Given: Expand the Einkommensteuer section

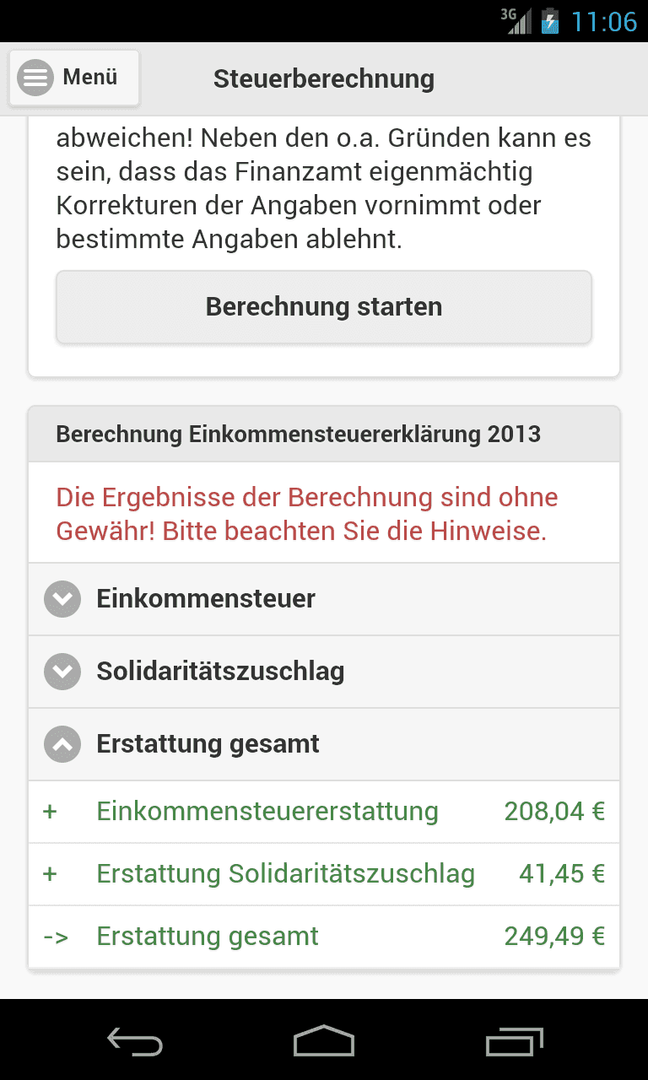Looking at the screenshot, I should coord(324,599).
